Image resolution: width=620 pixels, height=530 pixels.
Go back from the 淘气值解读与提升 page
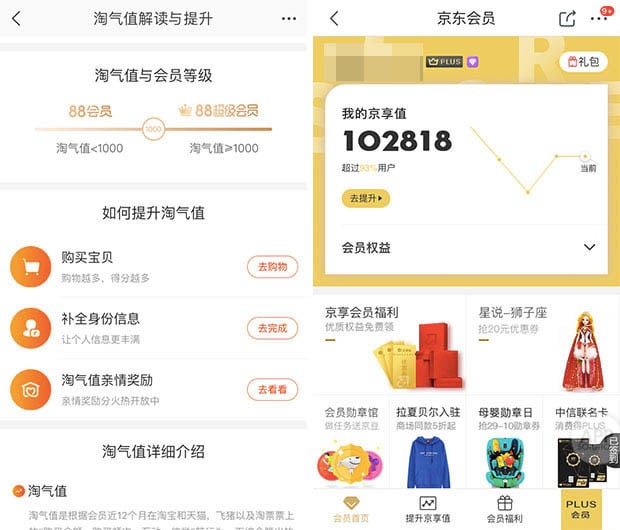(x=16, y=18)
